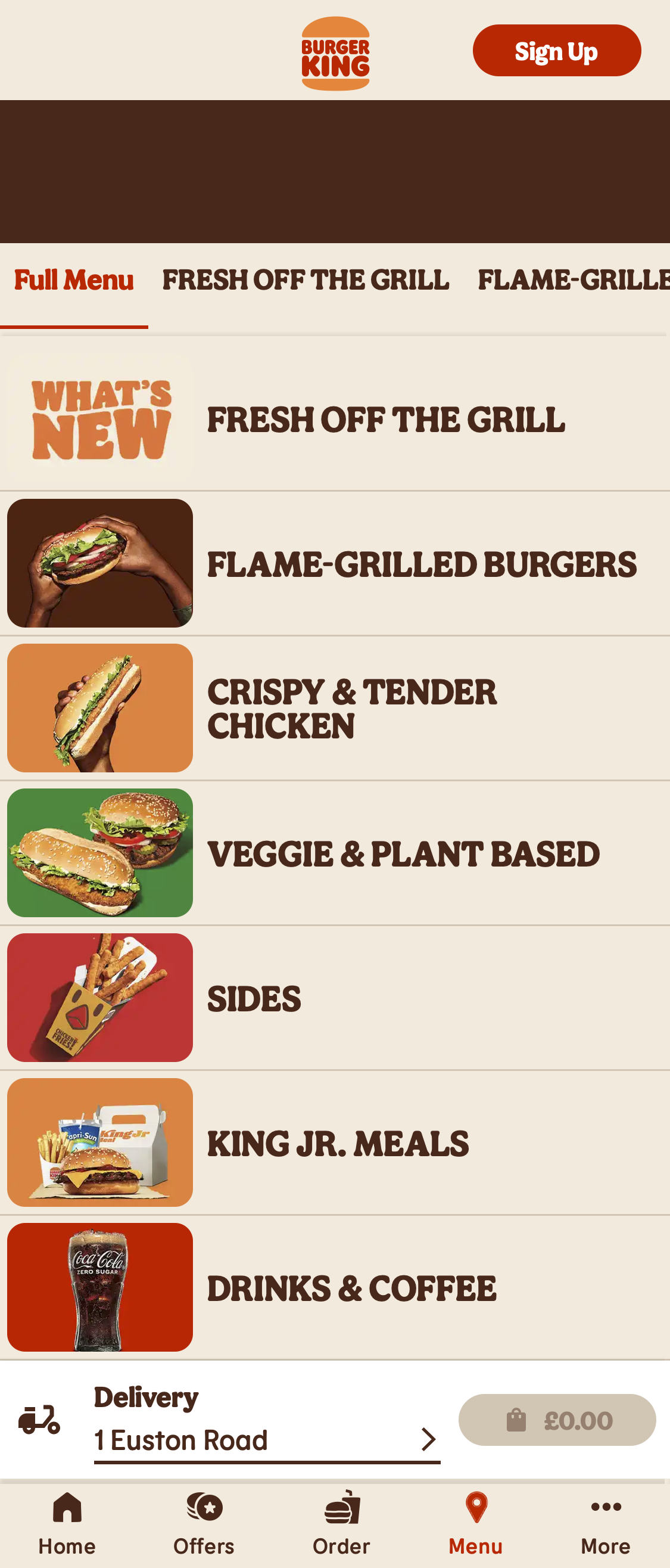
Task: Tap the Sign Up button
Action: (x=556, y=51)
